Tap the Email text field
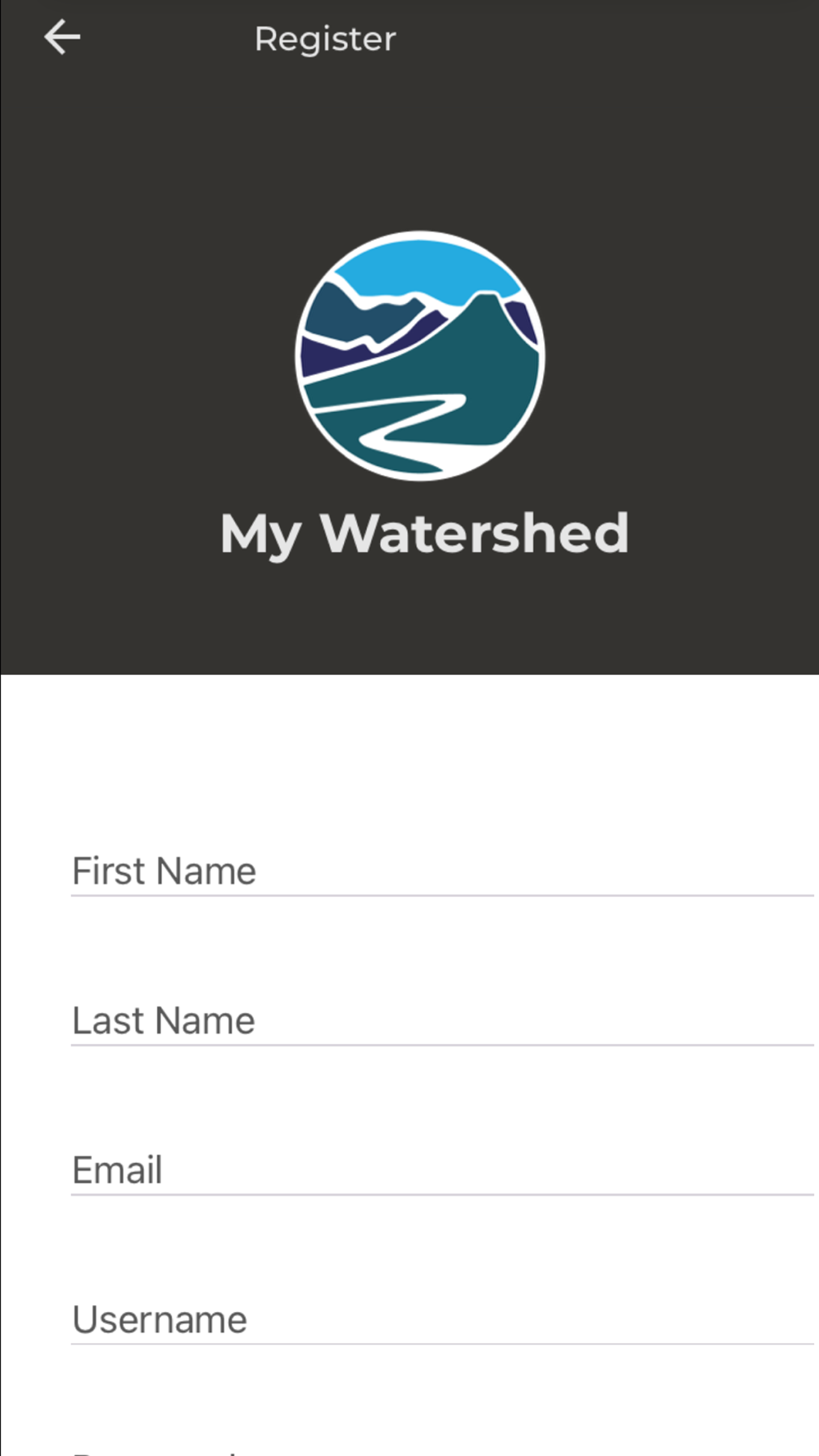 (442, 1170)
